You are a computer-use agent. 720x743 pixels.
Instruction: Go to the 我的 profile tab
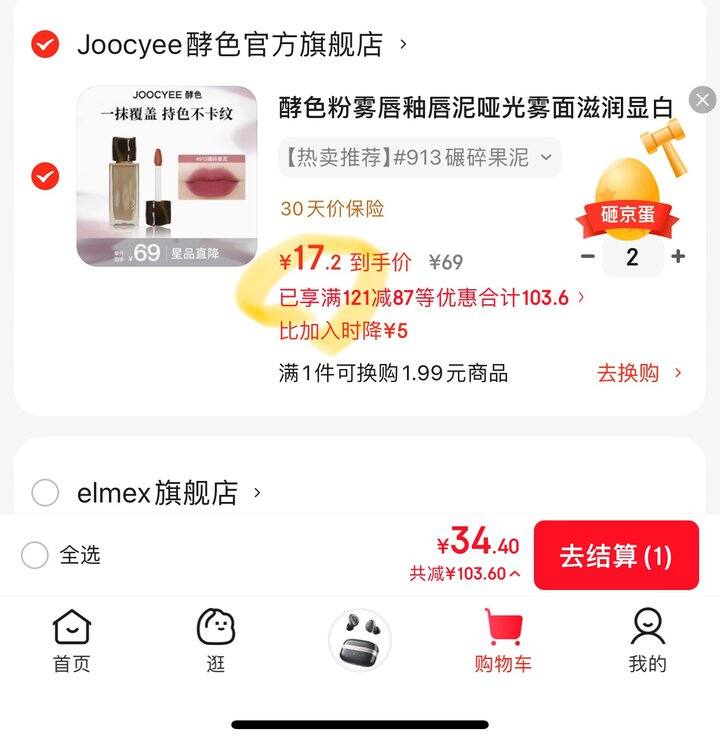[647, 641]
